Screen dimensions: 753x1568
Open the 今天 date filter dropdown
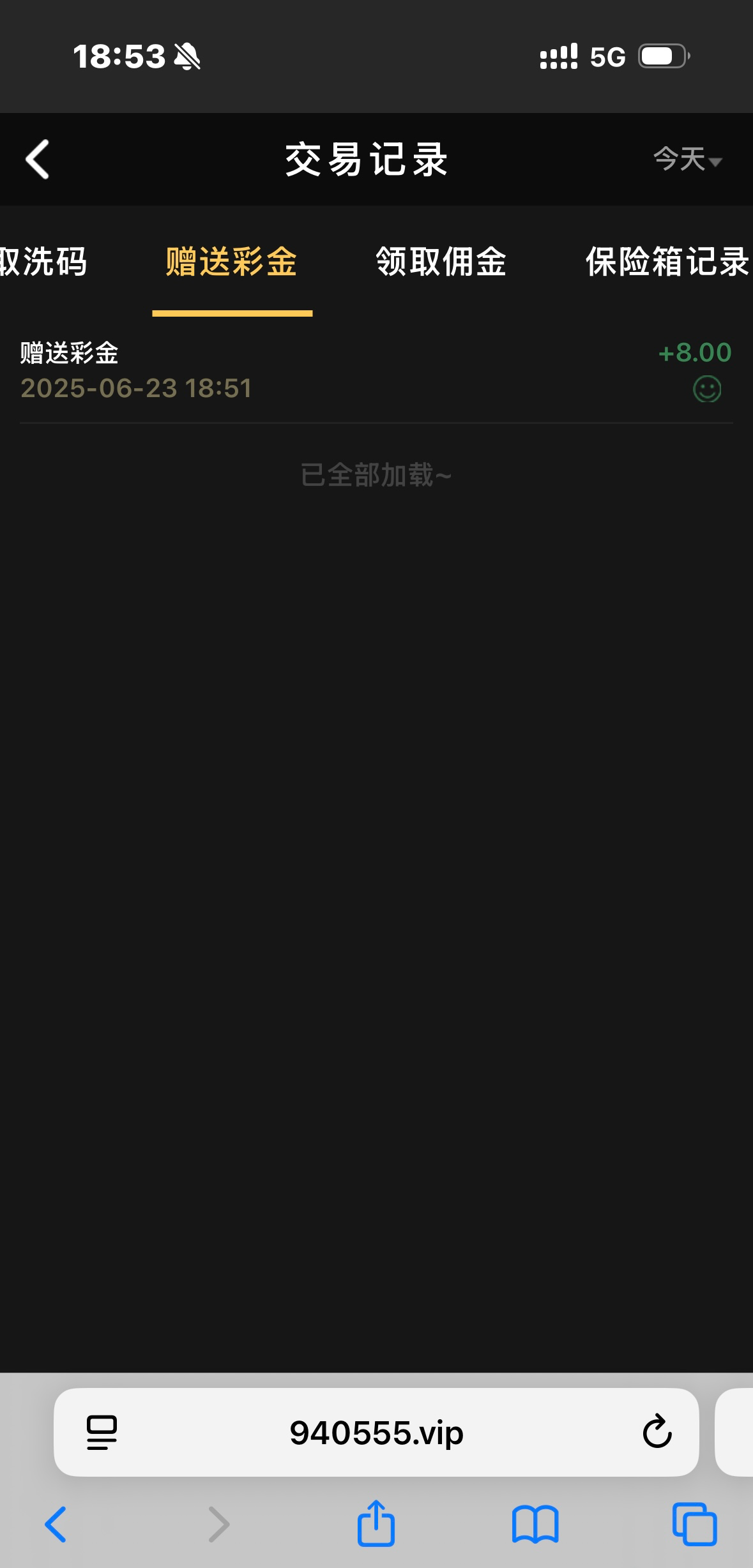click(x=687, y=160)
